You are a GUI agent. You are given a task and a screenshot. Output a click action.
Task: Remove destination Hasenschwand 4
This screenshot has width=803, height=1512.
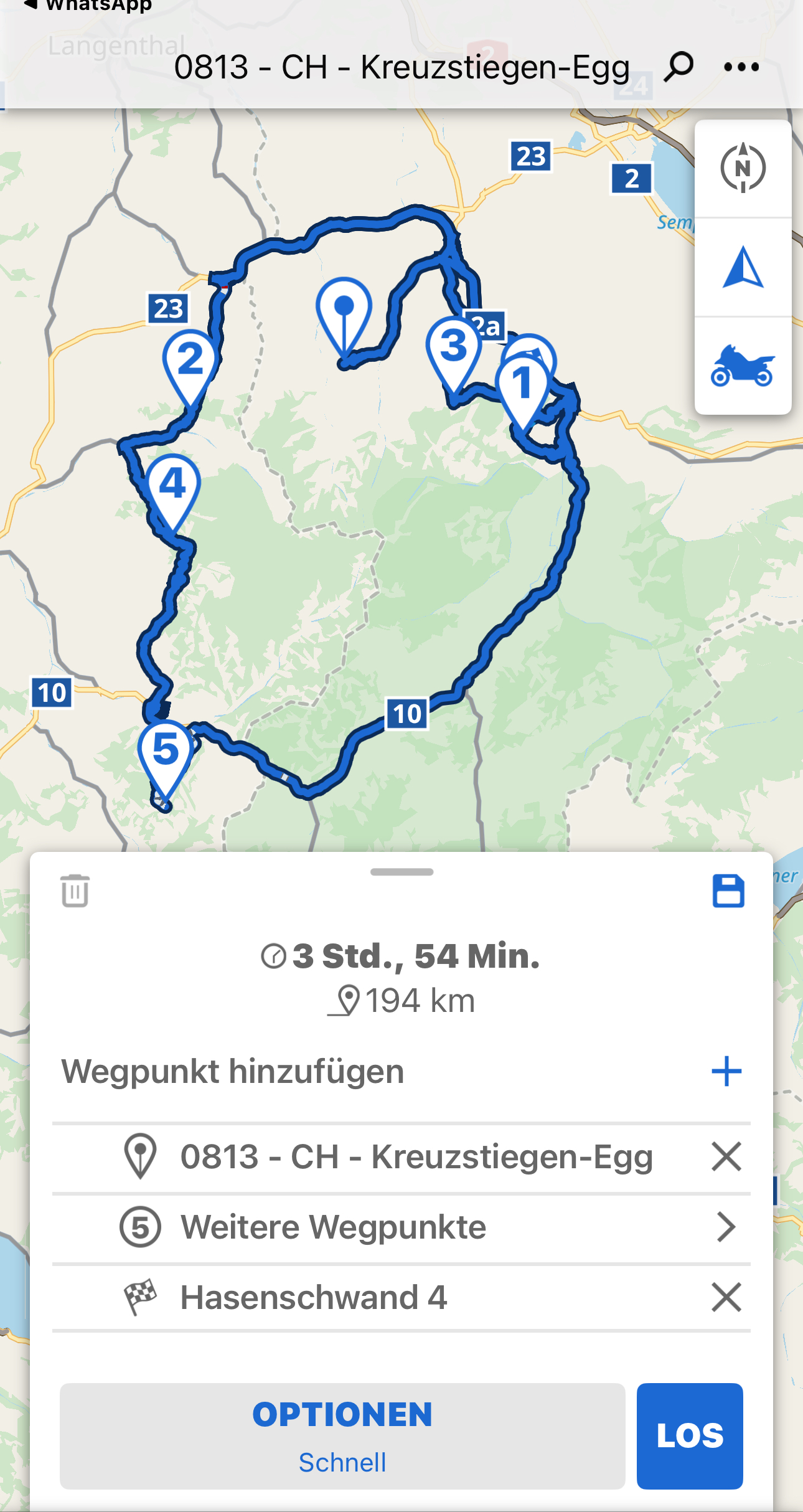click(x=726, y=1297)
